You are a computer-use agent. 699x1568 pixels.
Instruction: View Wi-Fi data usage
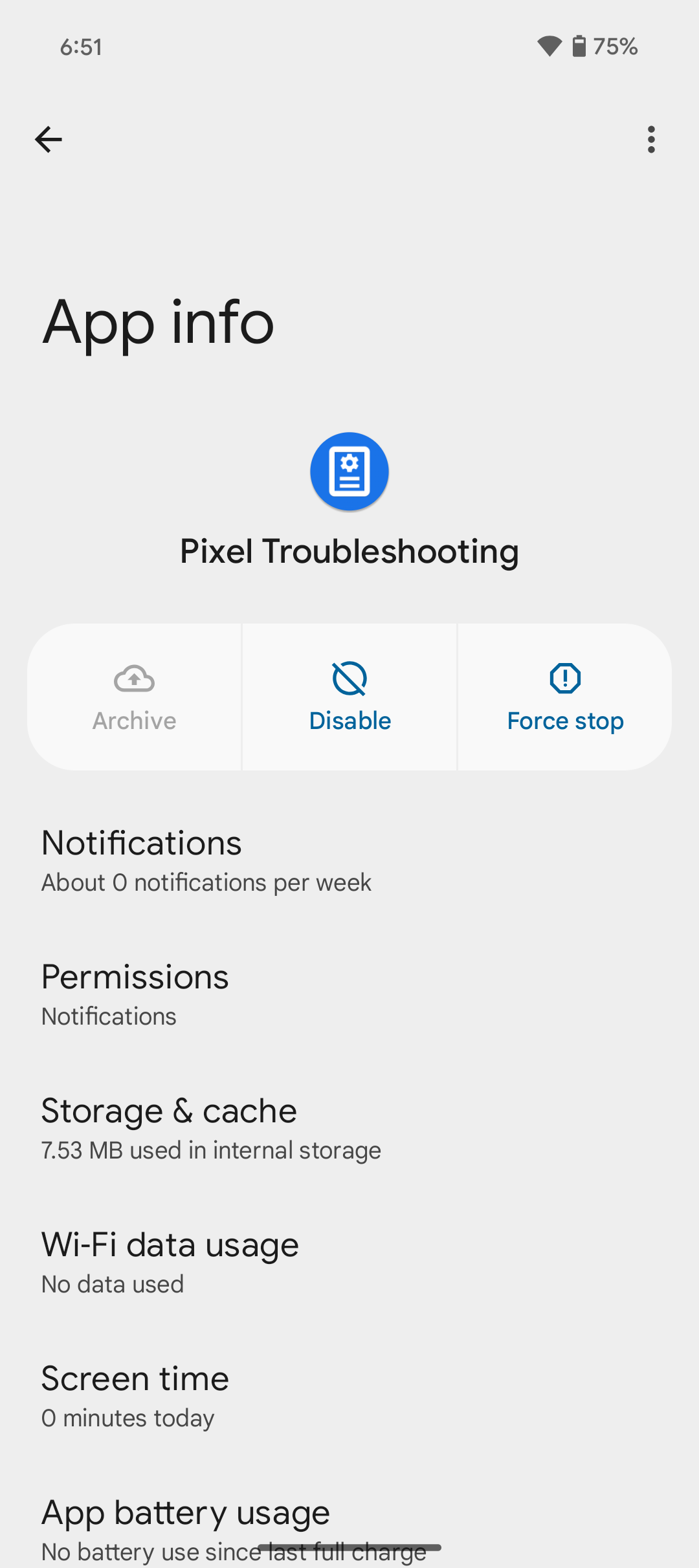coord(349,1263)
